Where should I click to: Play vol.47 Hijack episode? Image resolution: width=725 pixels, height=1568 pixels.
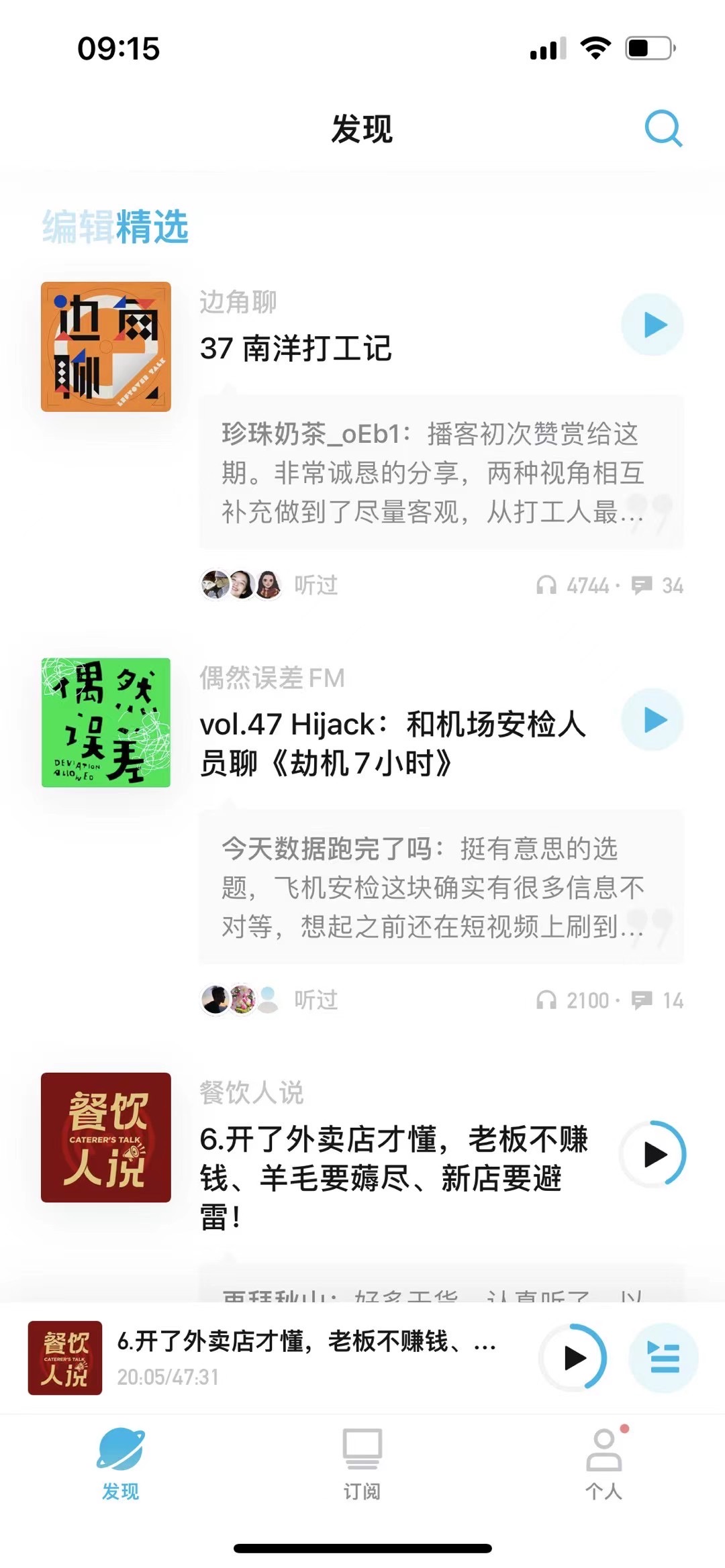coord(652,720)
